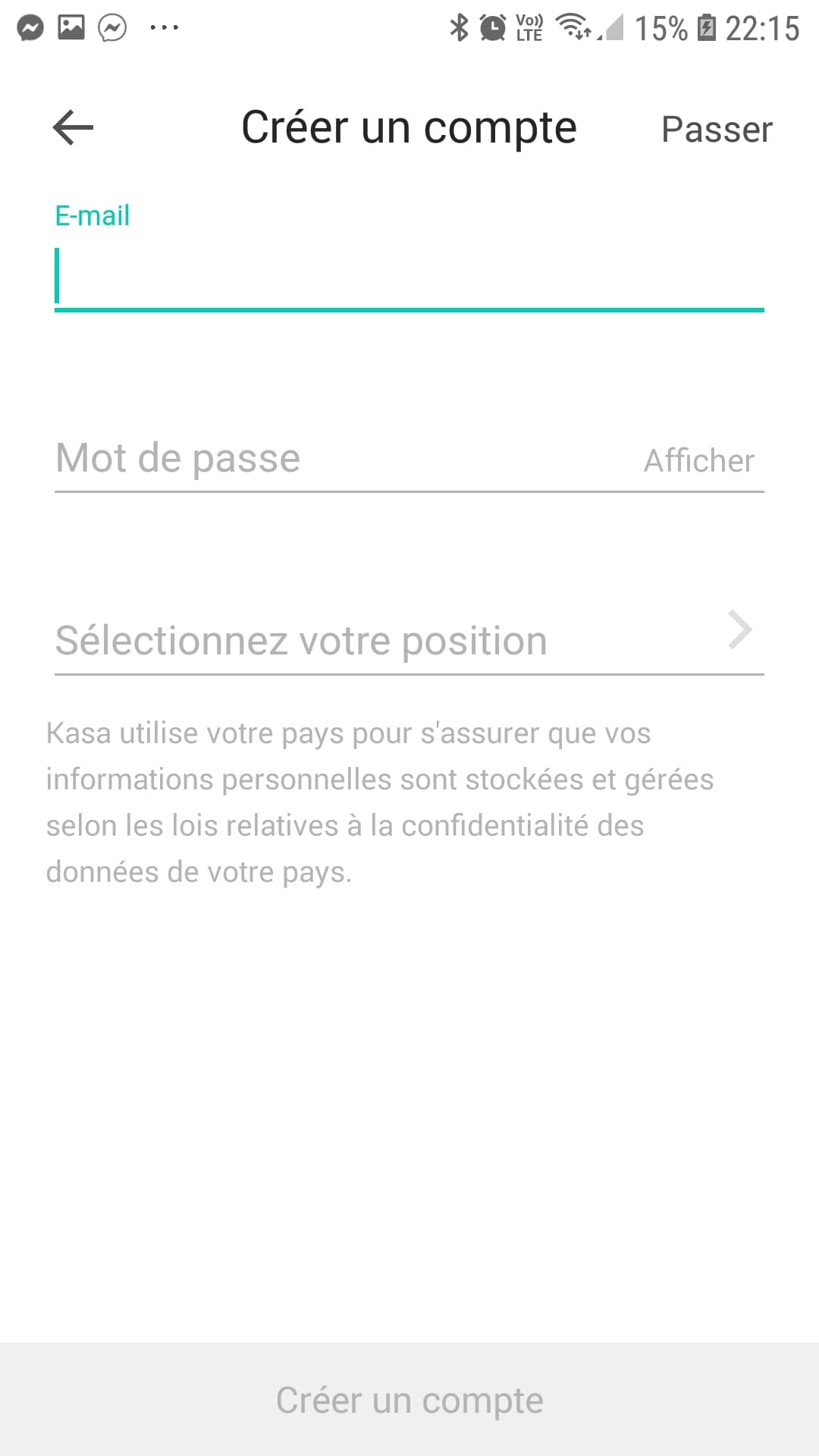Tap Passer to skip account creation
Image resolution: width=819 pixels, height=1456 pixels.
pyautogui.click(x=717, y=129)
